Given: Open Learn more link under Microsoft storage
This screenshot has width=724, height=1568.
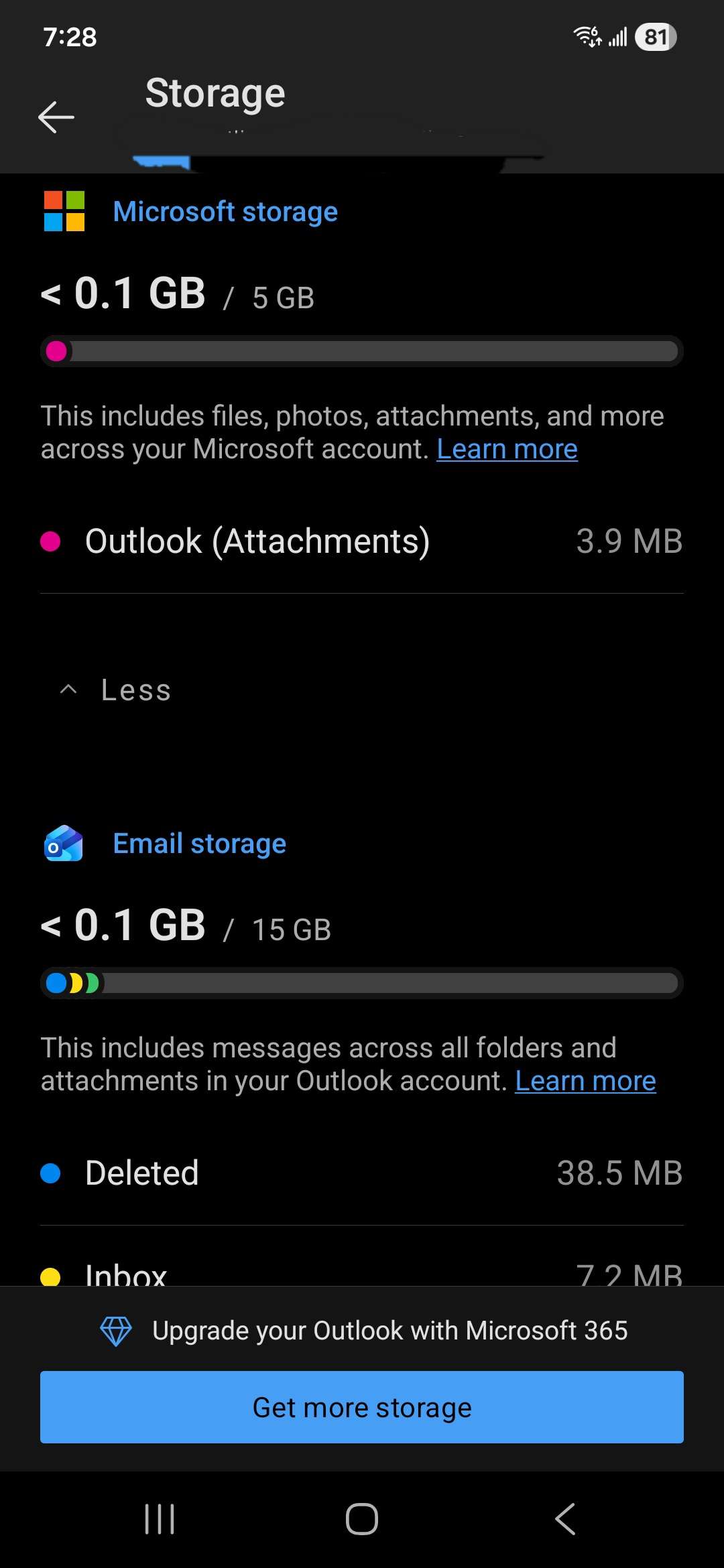Looking at the screenshot, I should pos(507,449).
